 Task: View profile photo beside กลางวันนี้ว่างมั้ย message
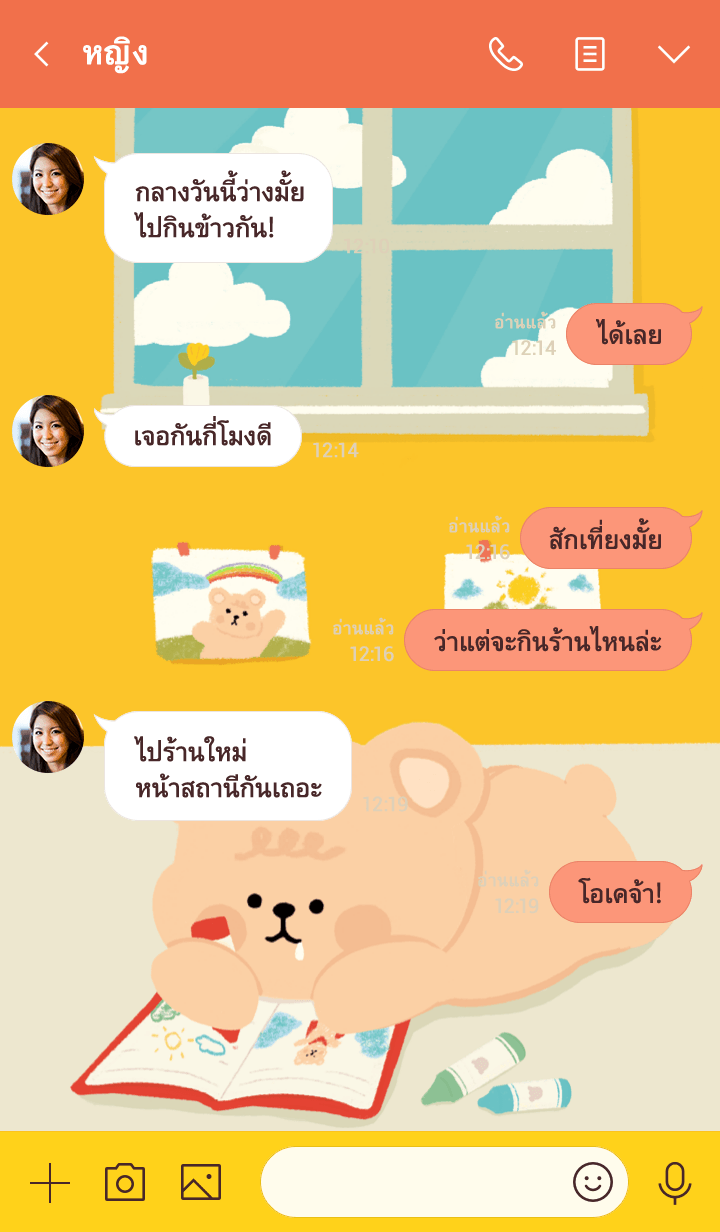(48, 179)
